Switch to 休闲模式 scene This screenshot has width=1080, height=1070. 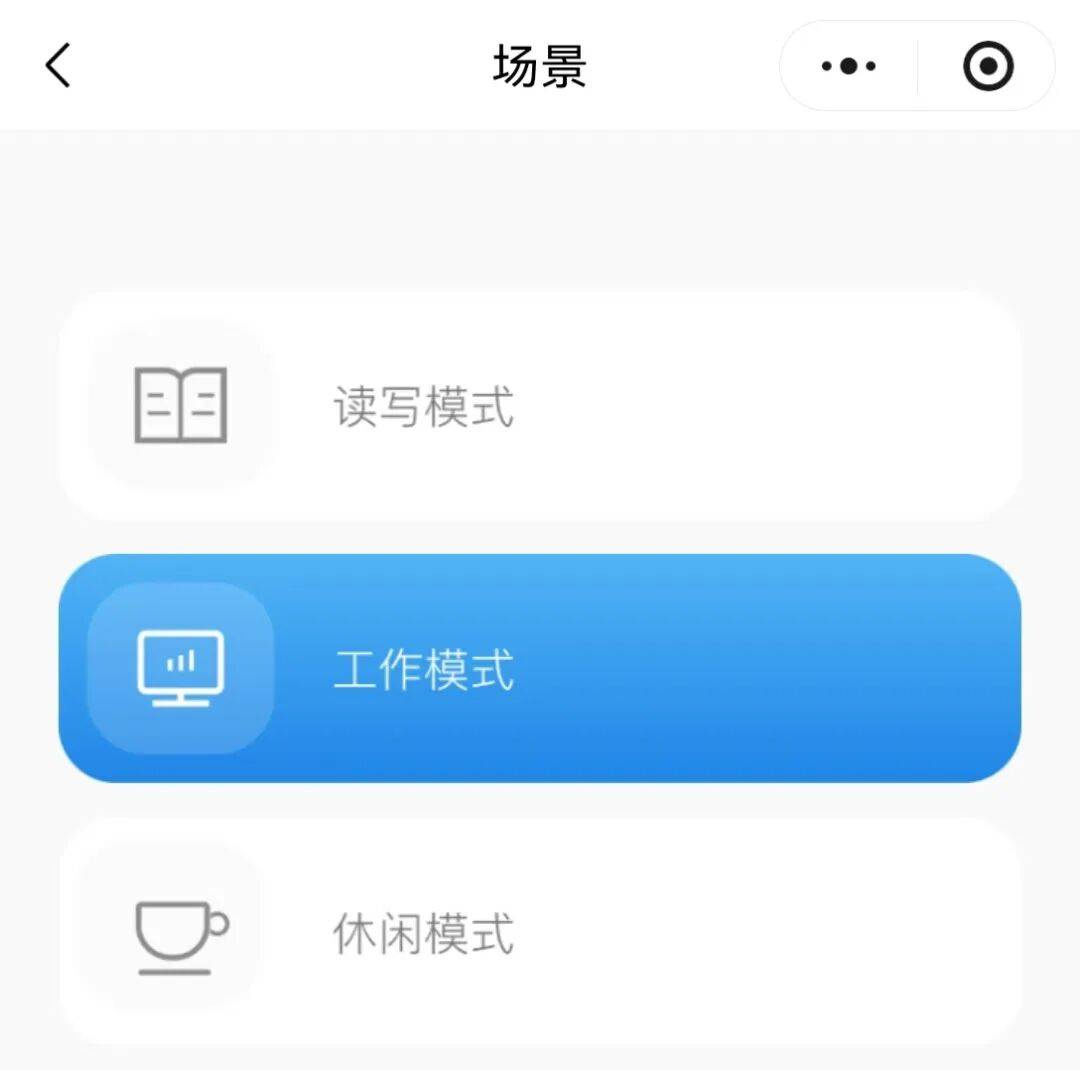pyautogui.click(x=540, y=932)
